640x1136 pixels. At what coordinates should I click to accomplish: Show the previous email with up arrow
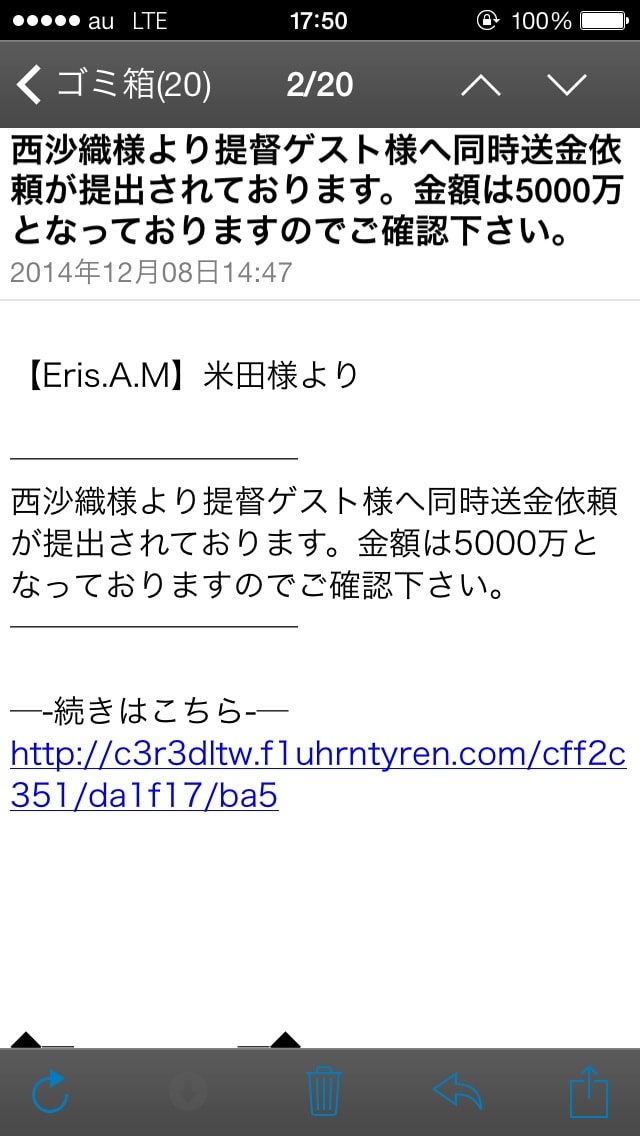point(481,85)
